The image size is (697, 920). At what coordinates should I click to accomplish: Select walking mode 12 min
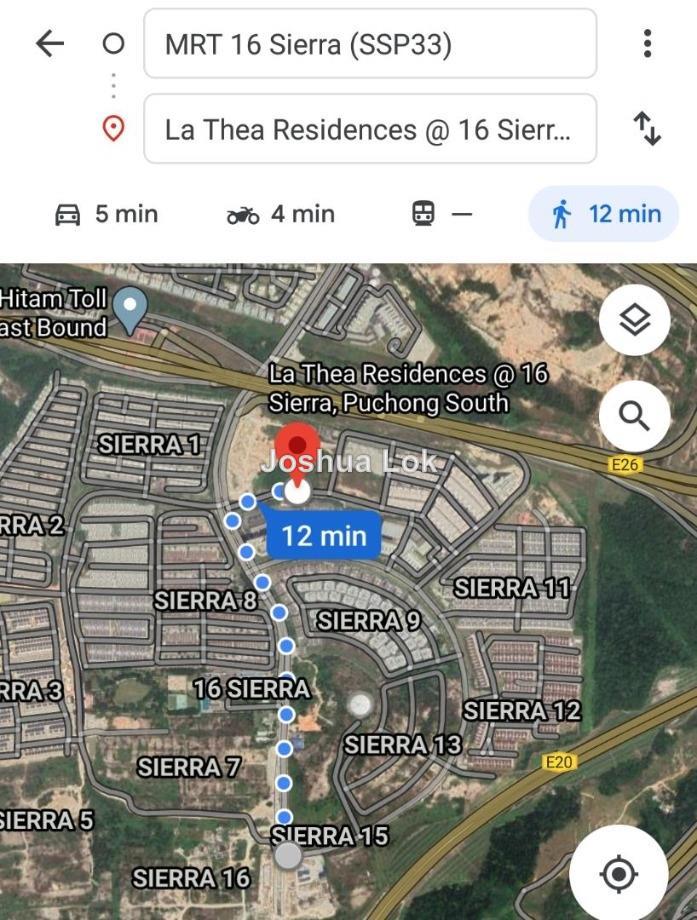(605, 214)
